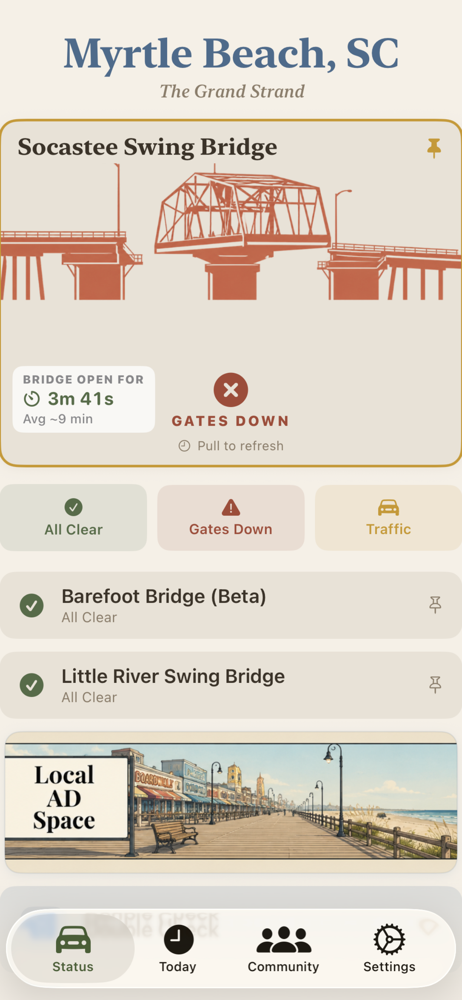Select the Status tab

coord(73,948)
